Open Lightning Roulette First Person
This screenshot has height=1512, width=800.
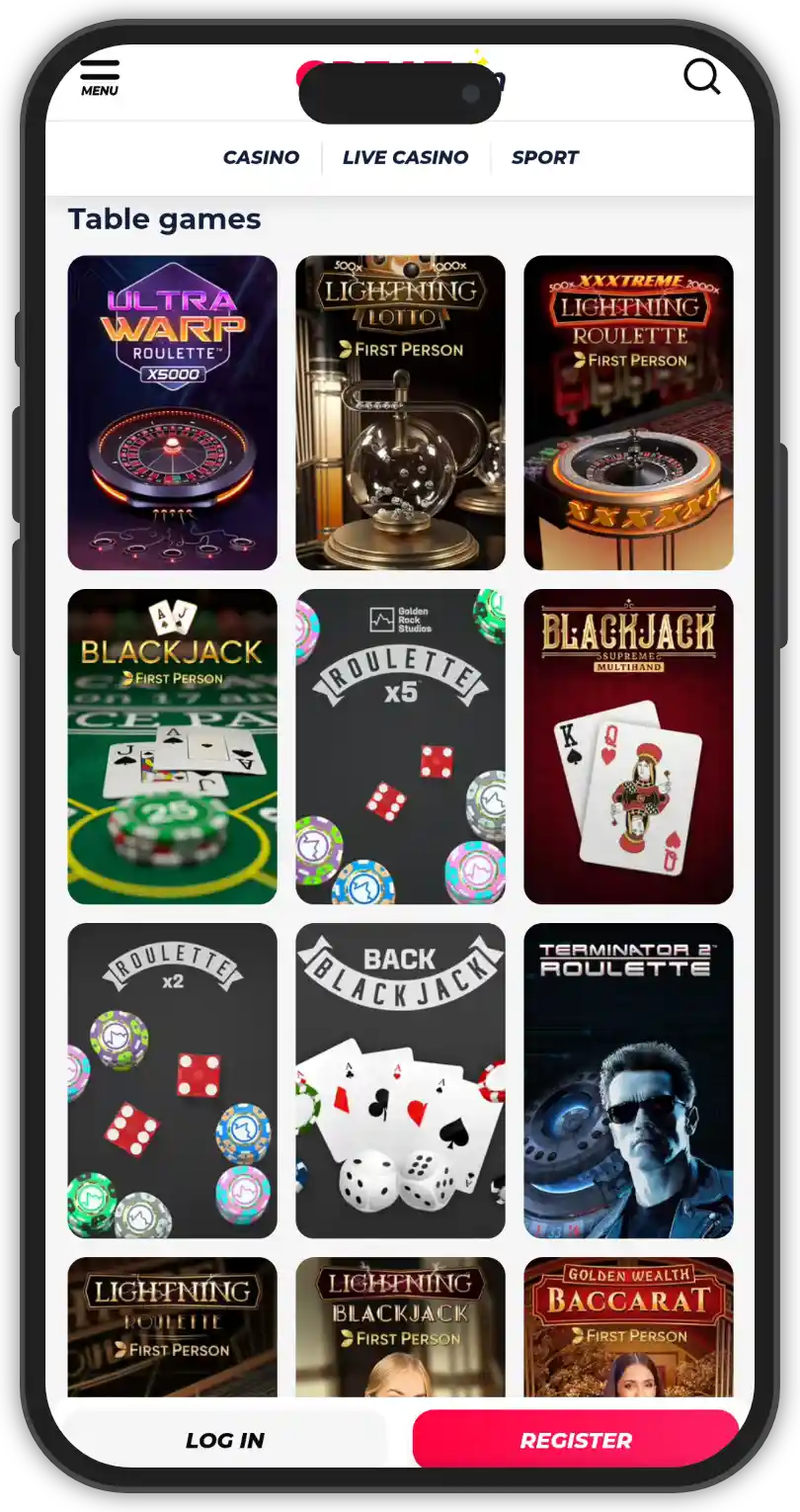click(172, 1324)
